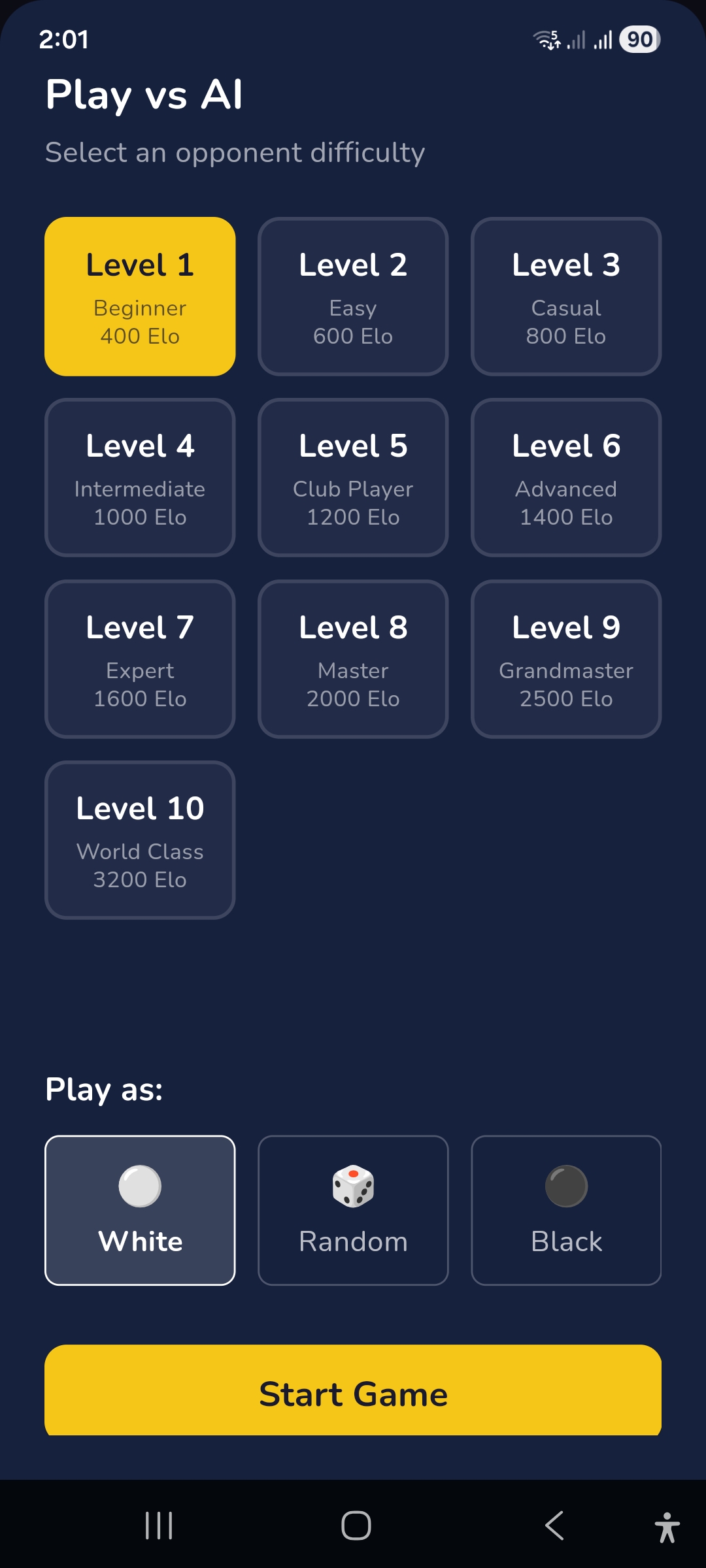
Task: Choose Level 8 Master difficulty
Action: click(x=352, y=659)
